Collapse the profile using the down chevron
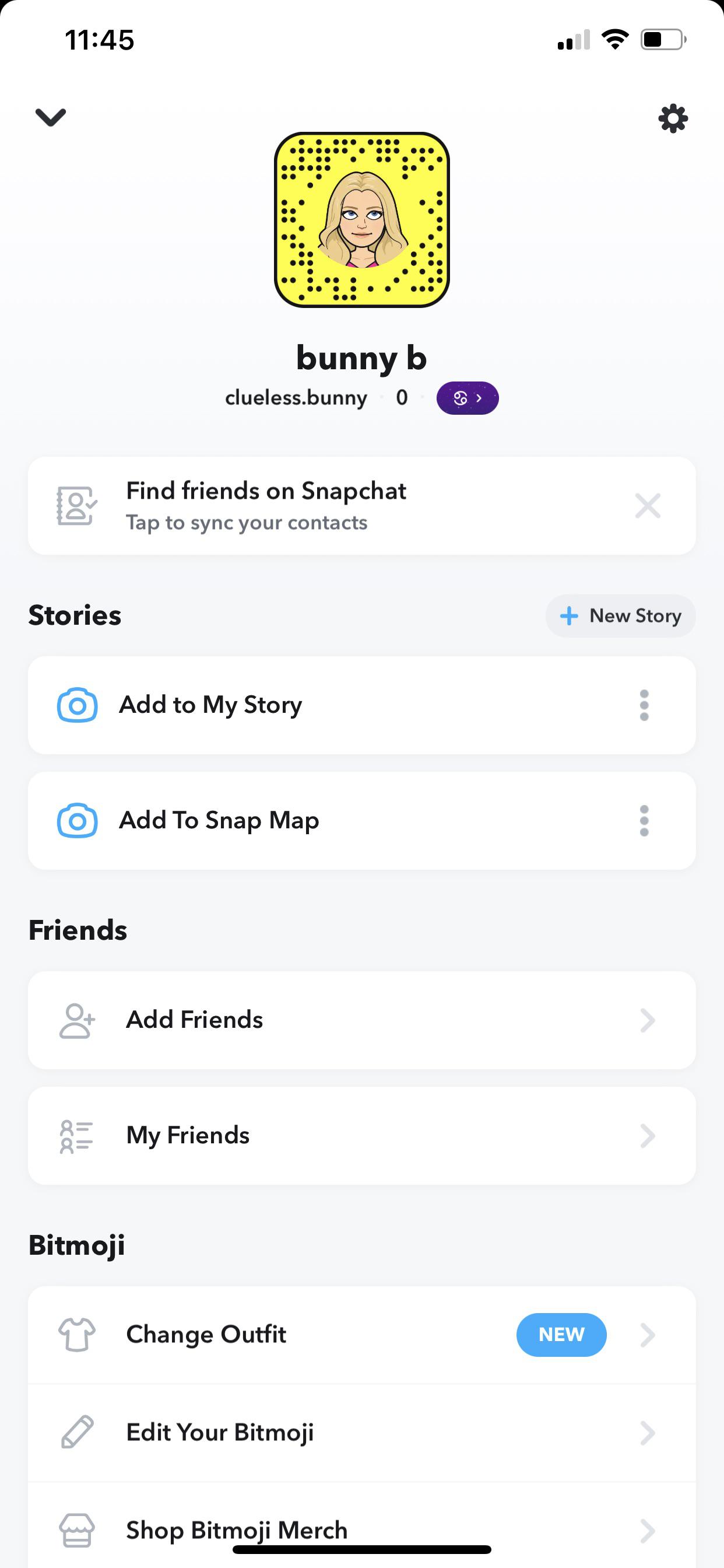Viewport: 724px width, 1568px height. point(51,118)
